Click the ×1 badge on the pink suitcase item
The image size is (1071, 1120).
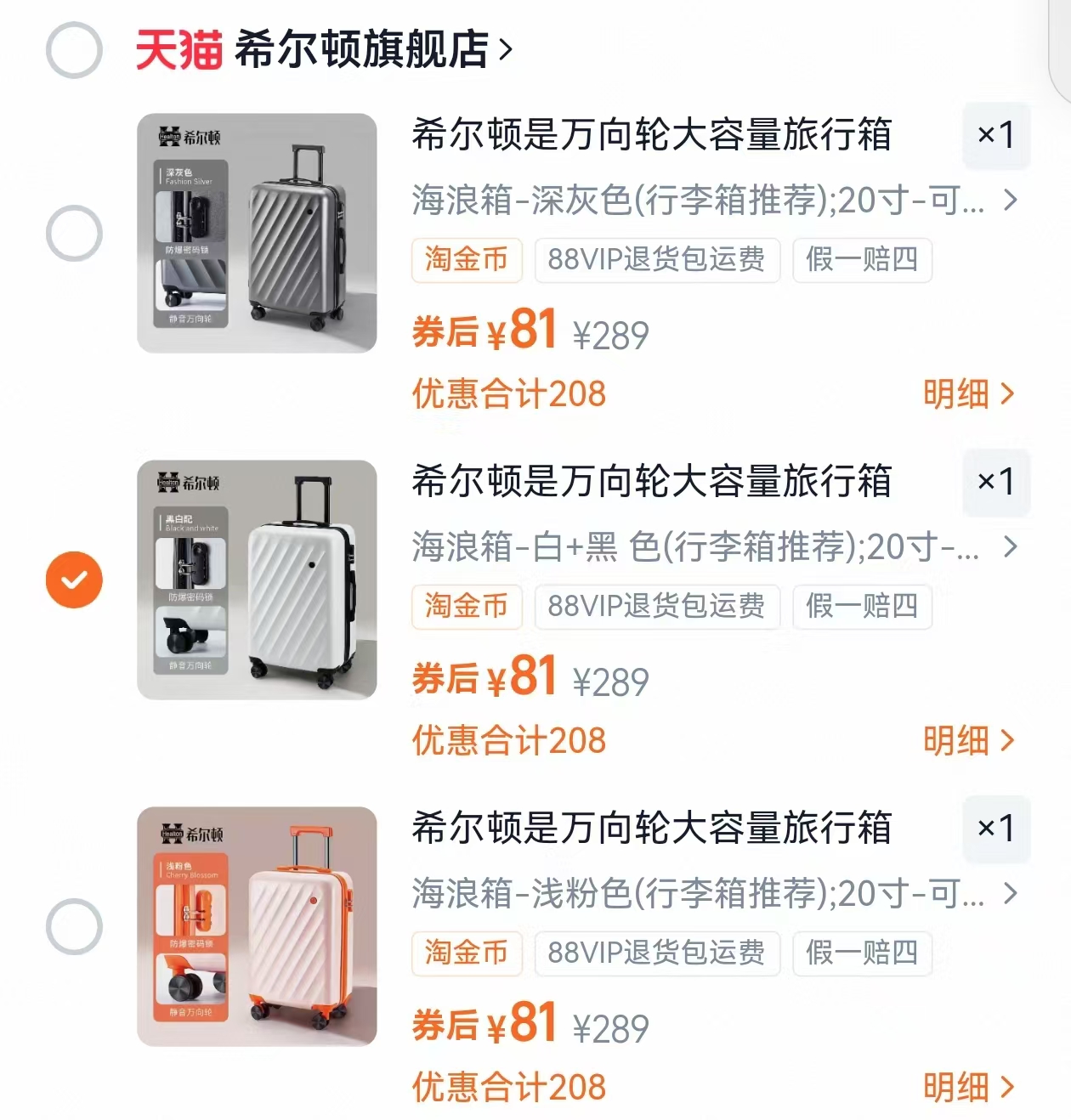click(x=996, y=828)
